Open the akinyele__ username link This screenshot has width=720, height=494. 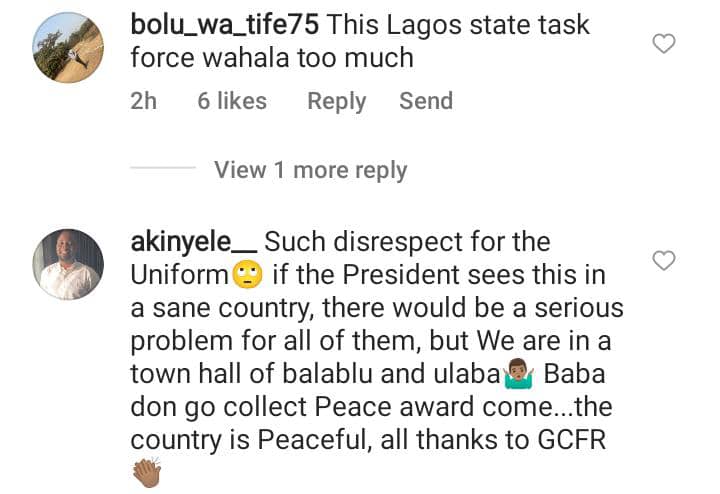[194, 242]
